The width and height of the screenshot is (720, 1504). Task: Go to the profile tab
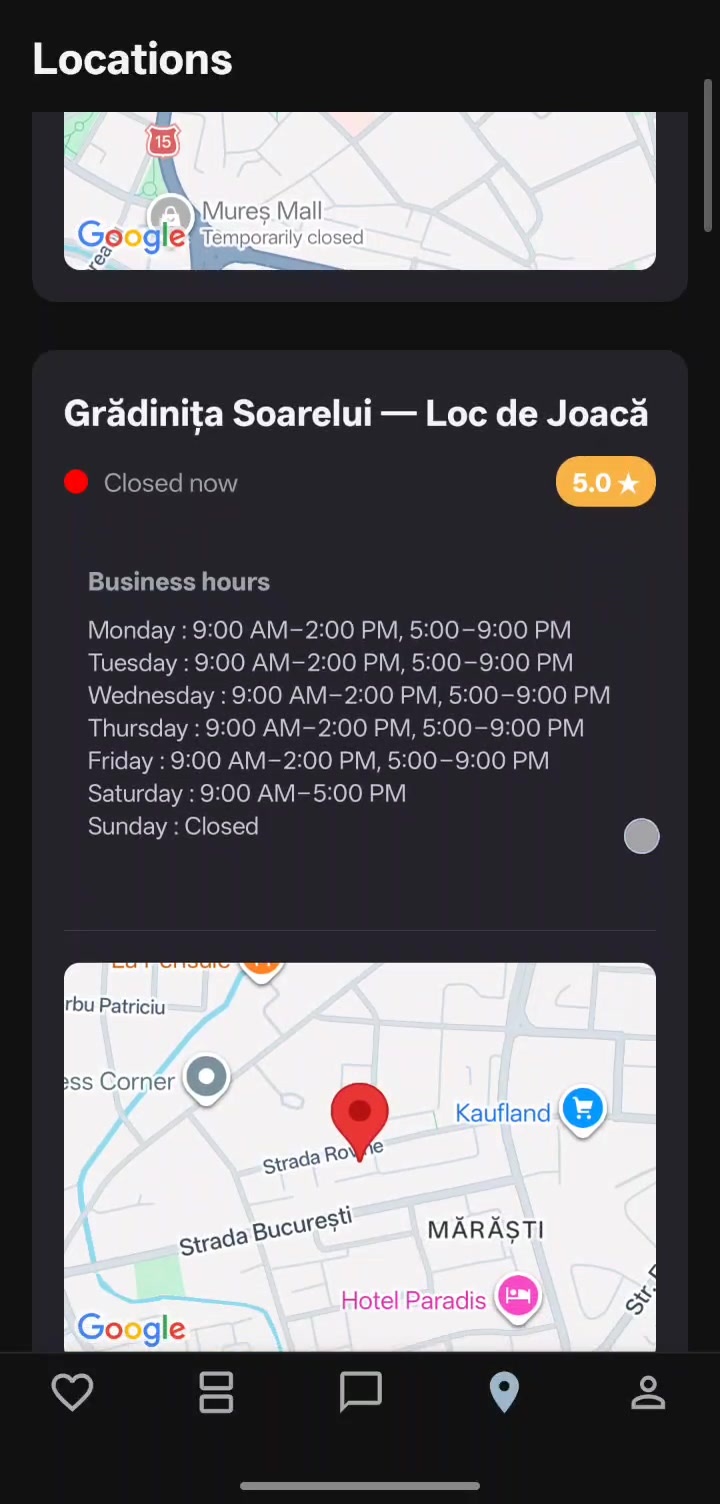click(648, 1392)
